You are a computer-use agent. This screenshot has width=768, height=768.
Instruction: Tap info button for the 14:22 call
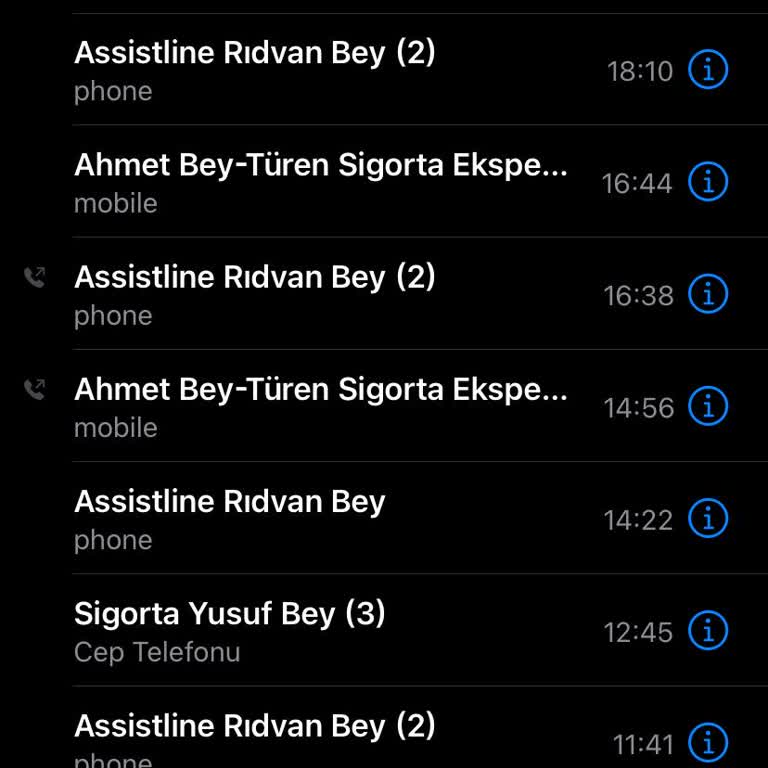[708, 518]
